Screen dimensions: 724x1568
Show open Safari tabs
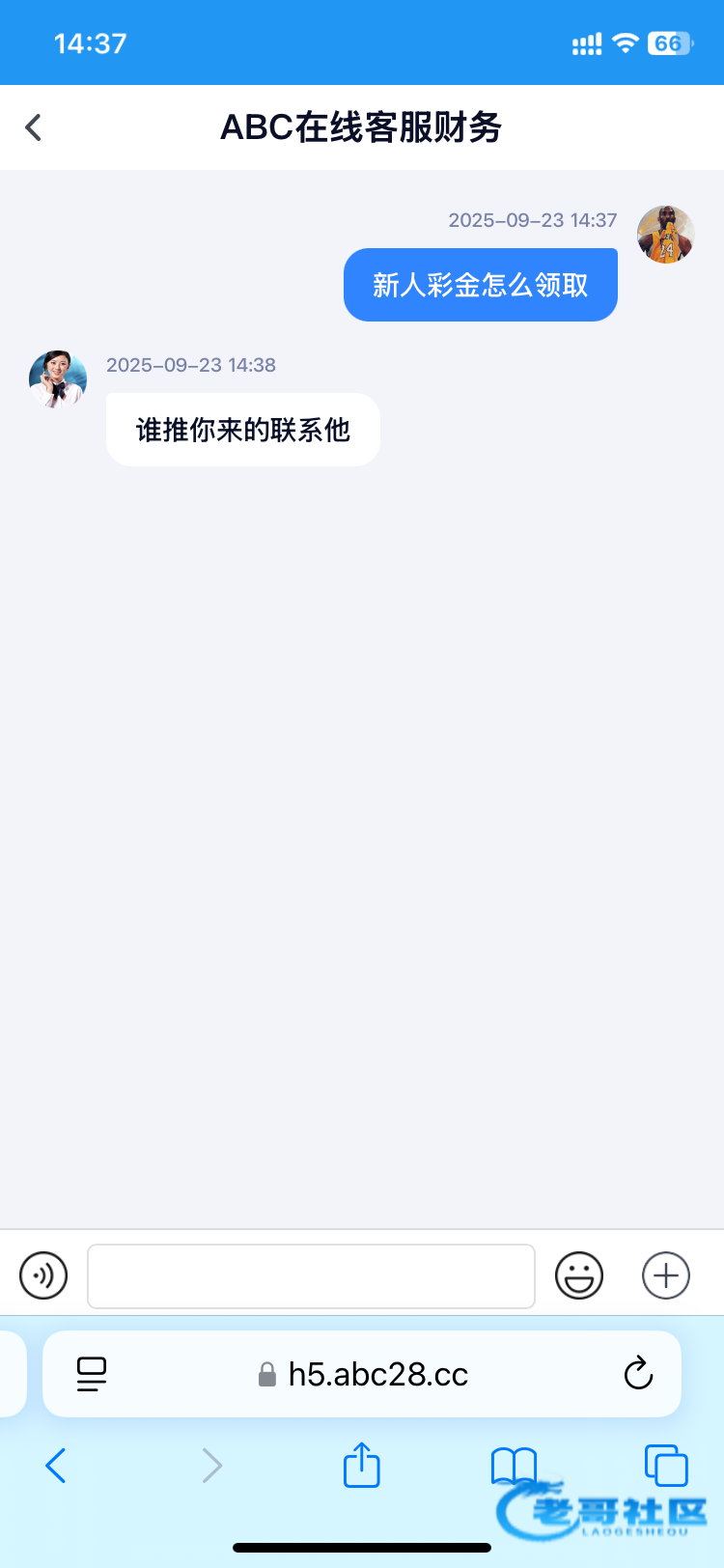pyautogui.click(x=666, y=1466)
